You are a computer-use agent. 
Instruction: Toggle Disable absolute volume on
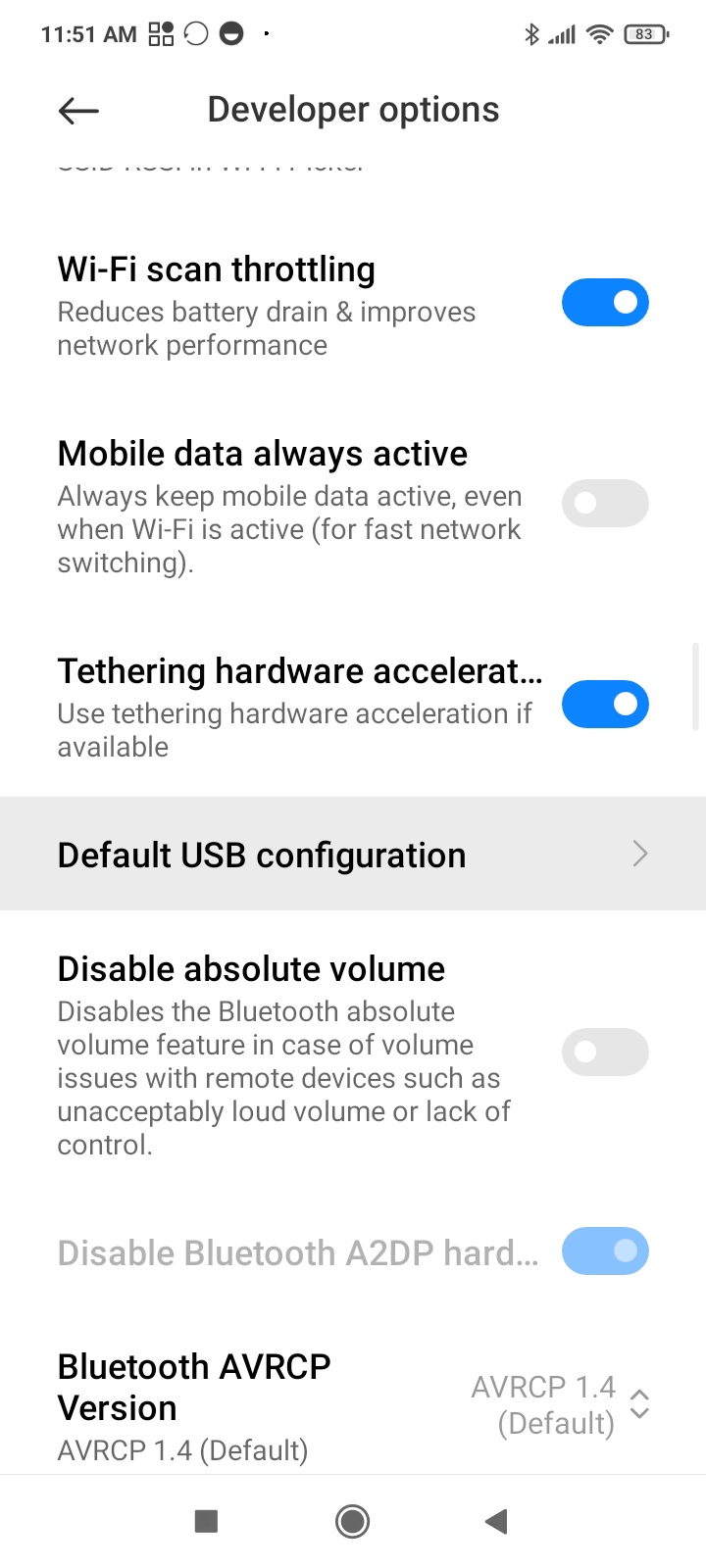click(x=604, y=1053)
